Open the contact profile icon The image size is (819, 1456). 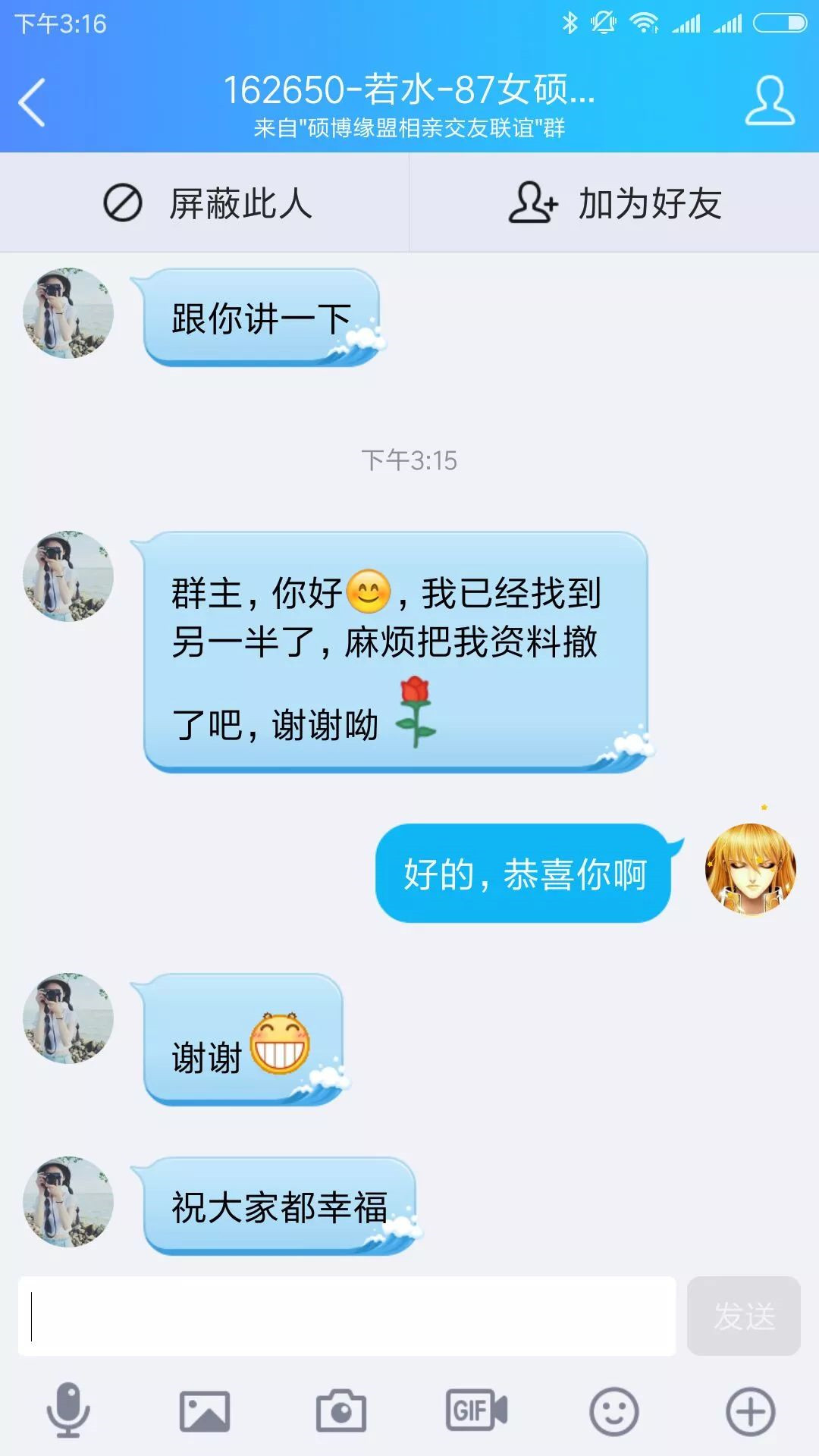coord(769,102)
